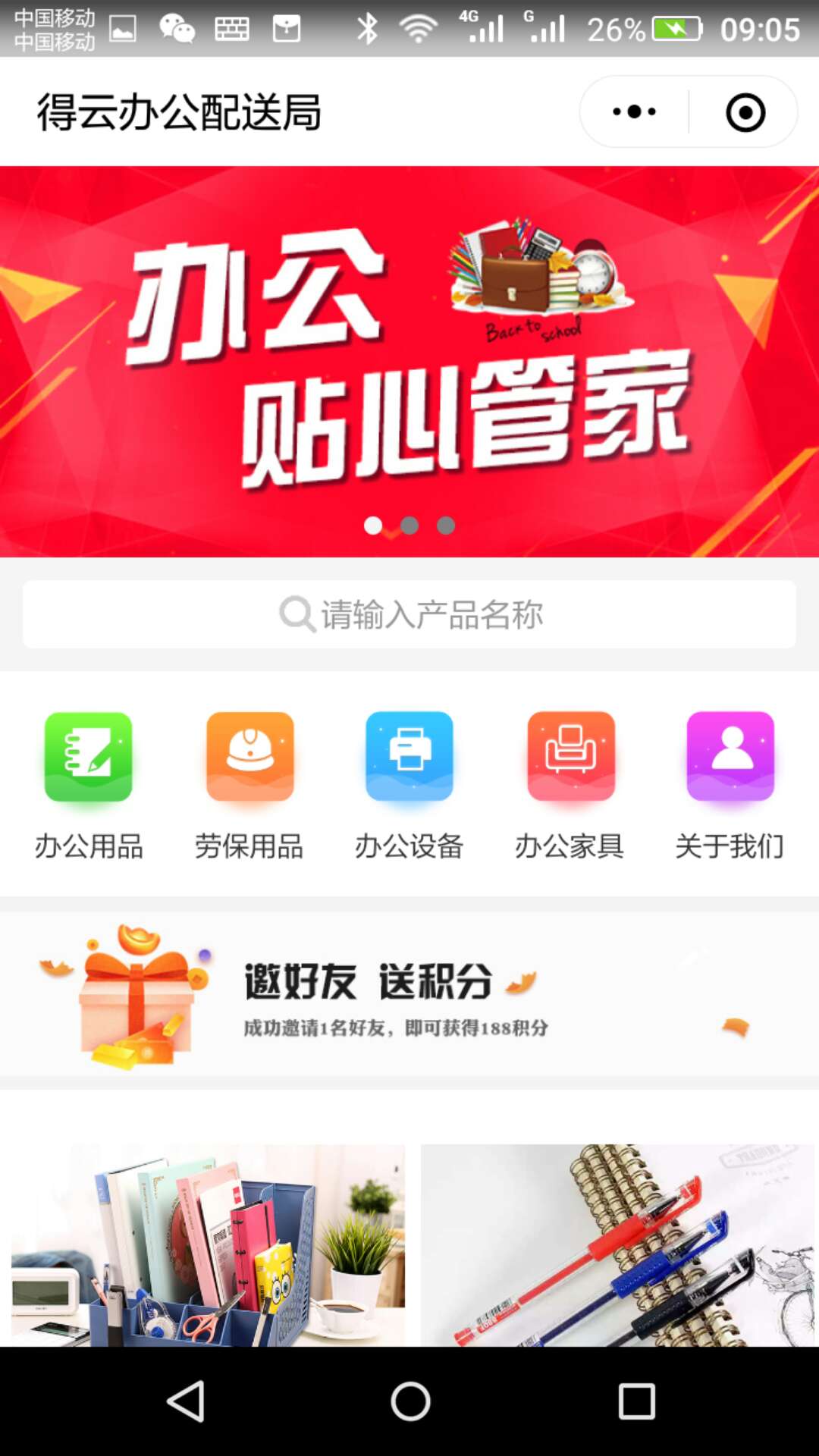The height and width of the screenshot is (1456, 819).
Task: Open the 办公设备 category
Action: click(x=409, y=785)
